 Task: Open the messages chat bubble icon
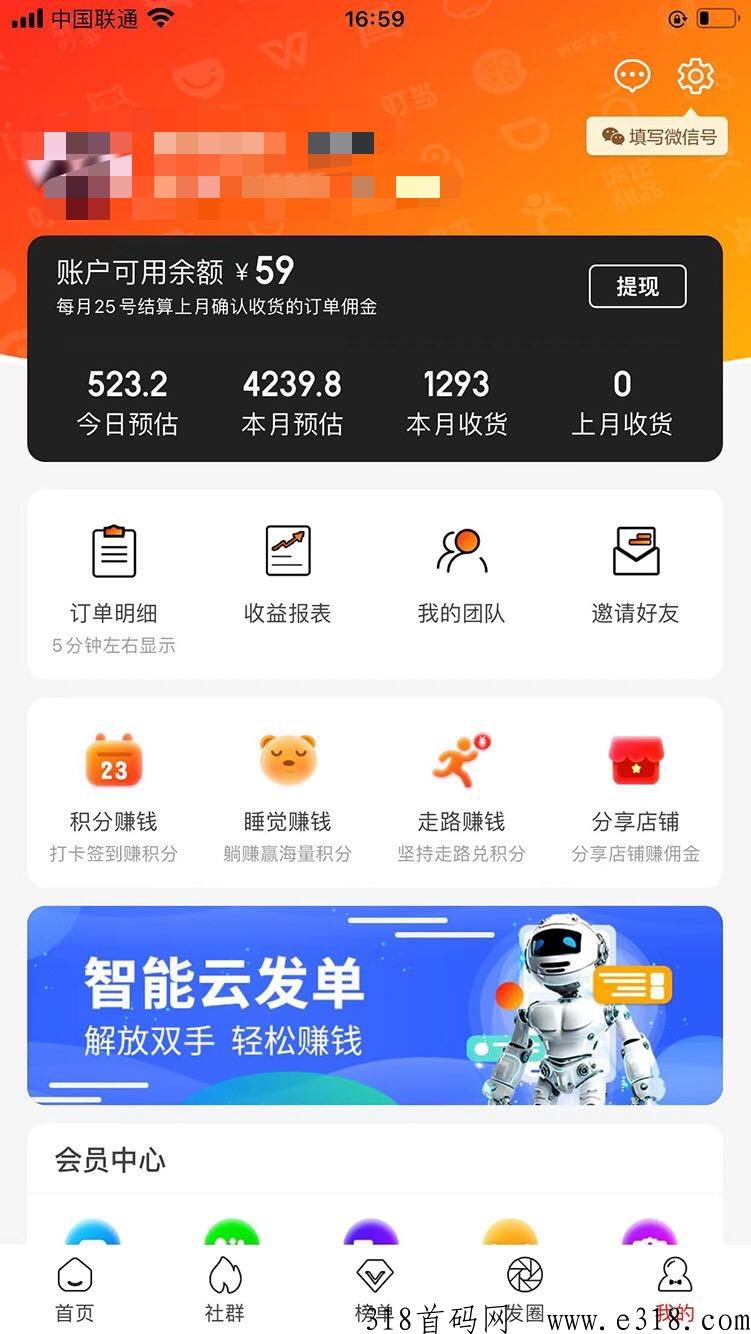pos(632,76)
